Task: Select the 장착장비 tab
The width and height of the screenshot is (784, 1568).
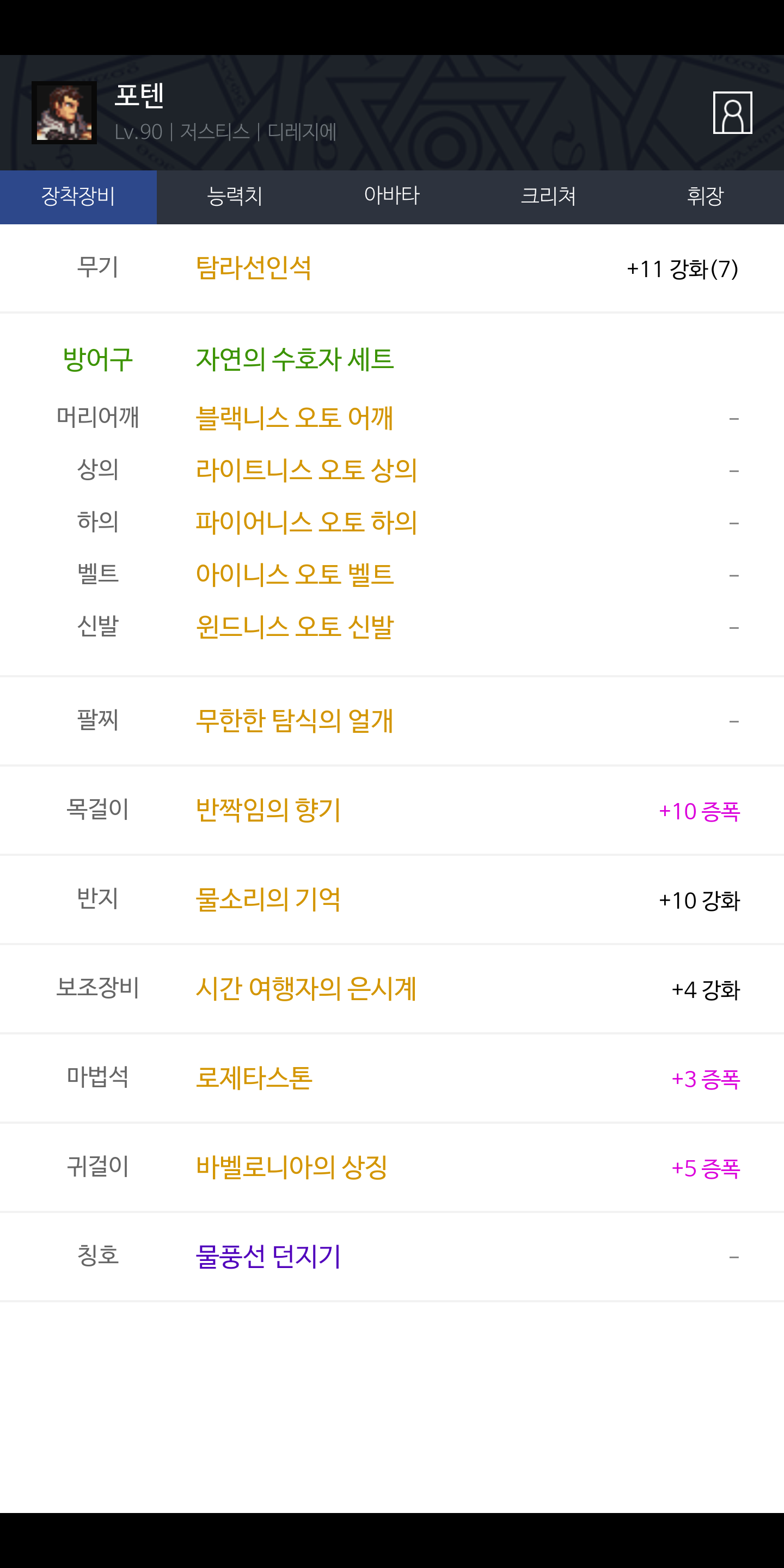Action: point(78,197)
